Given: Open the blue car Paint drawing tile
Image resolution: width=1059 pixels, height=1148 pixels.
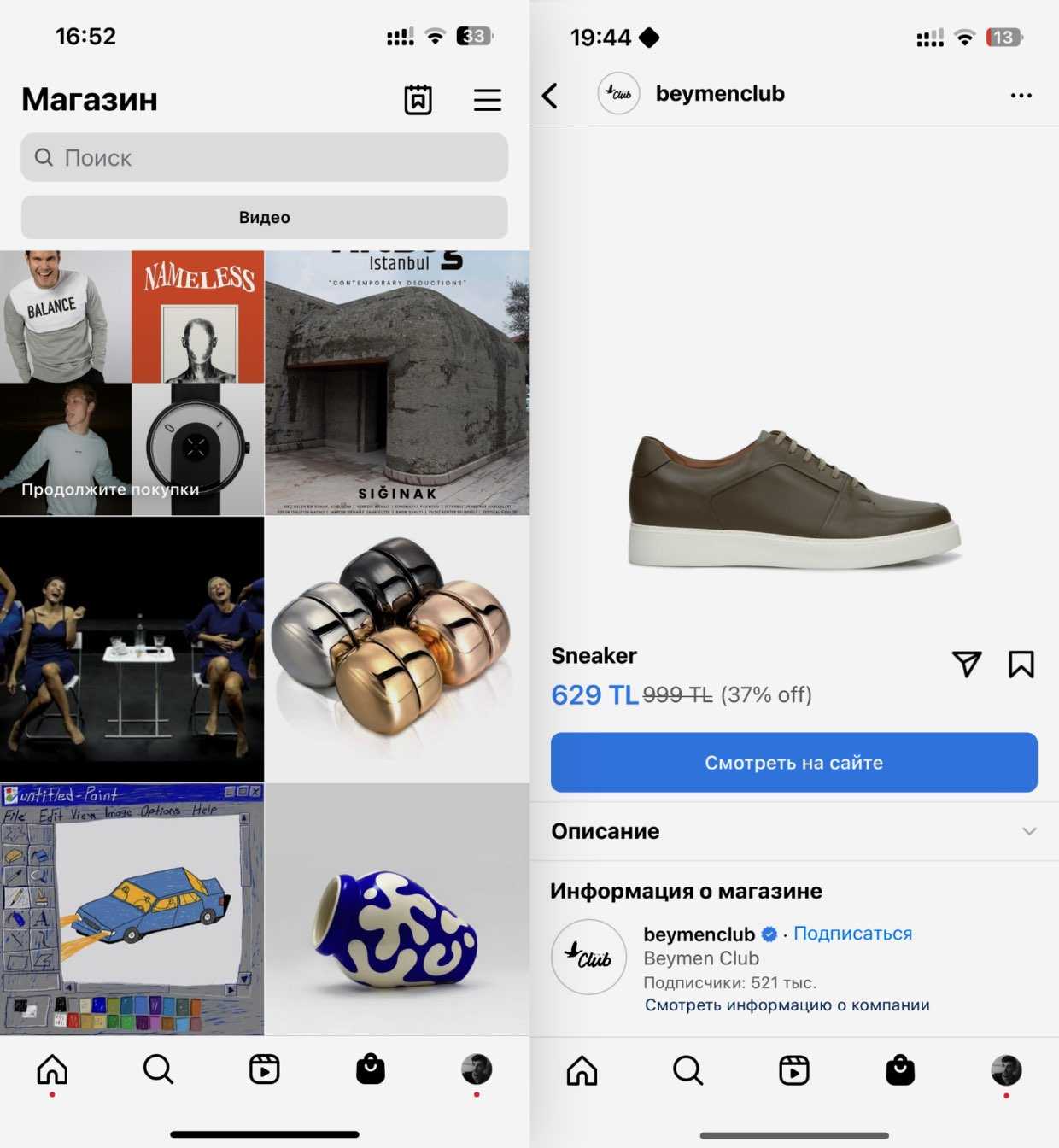Looking at the screenshot, I should tap(132, 910).
